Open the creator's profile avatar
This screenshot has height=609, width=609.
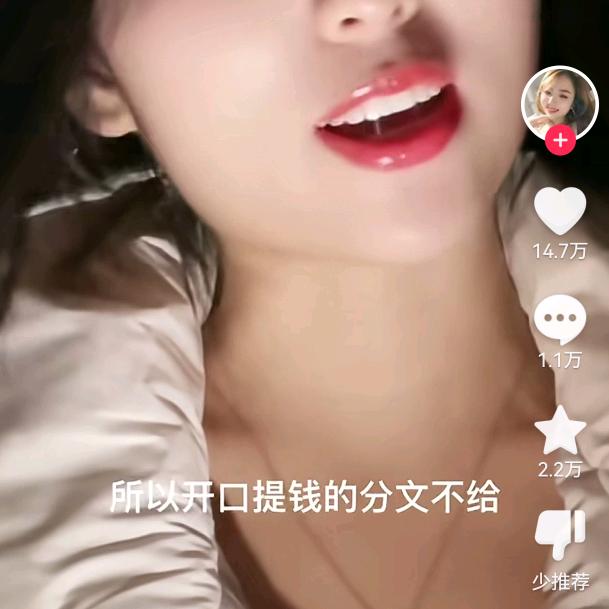pyautogui.click(x=559, y=102)
